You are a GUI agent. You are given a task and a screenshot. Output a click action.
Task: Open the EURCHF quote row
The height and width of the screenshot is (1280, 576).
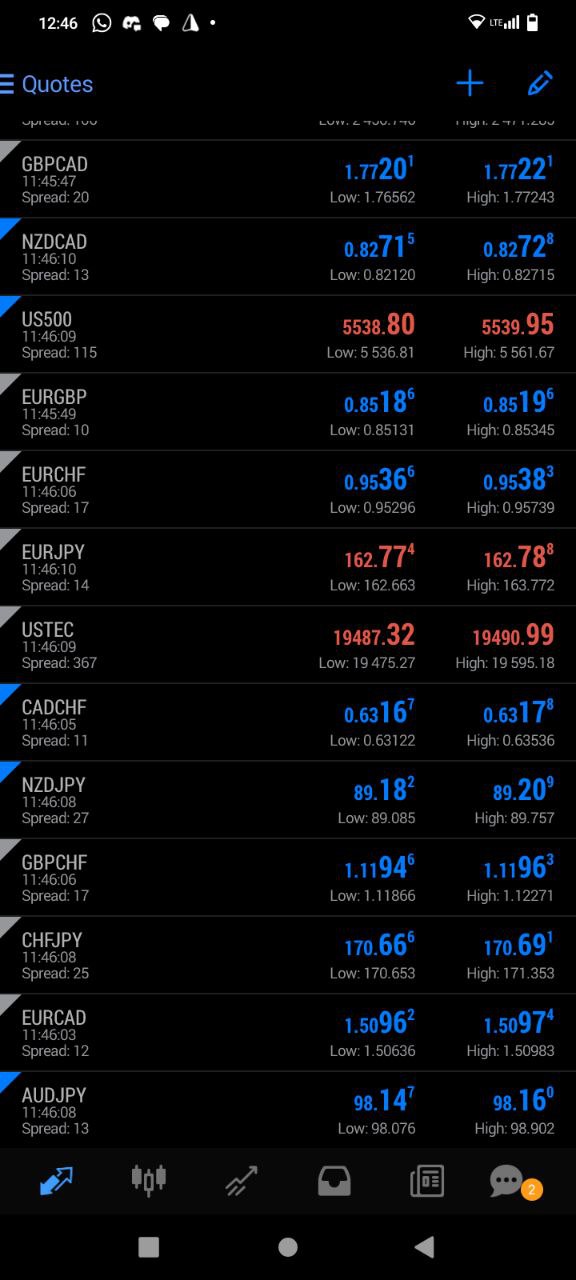pos(288,490)
